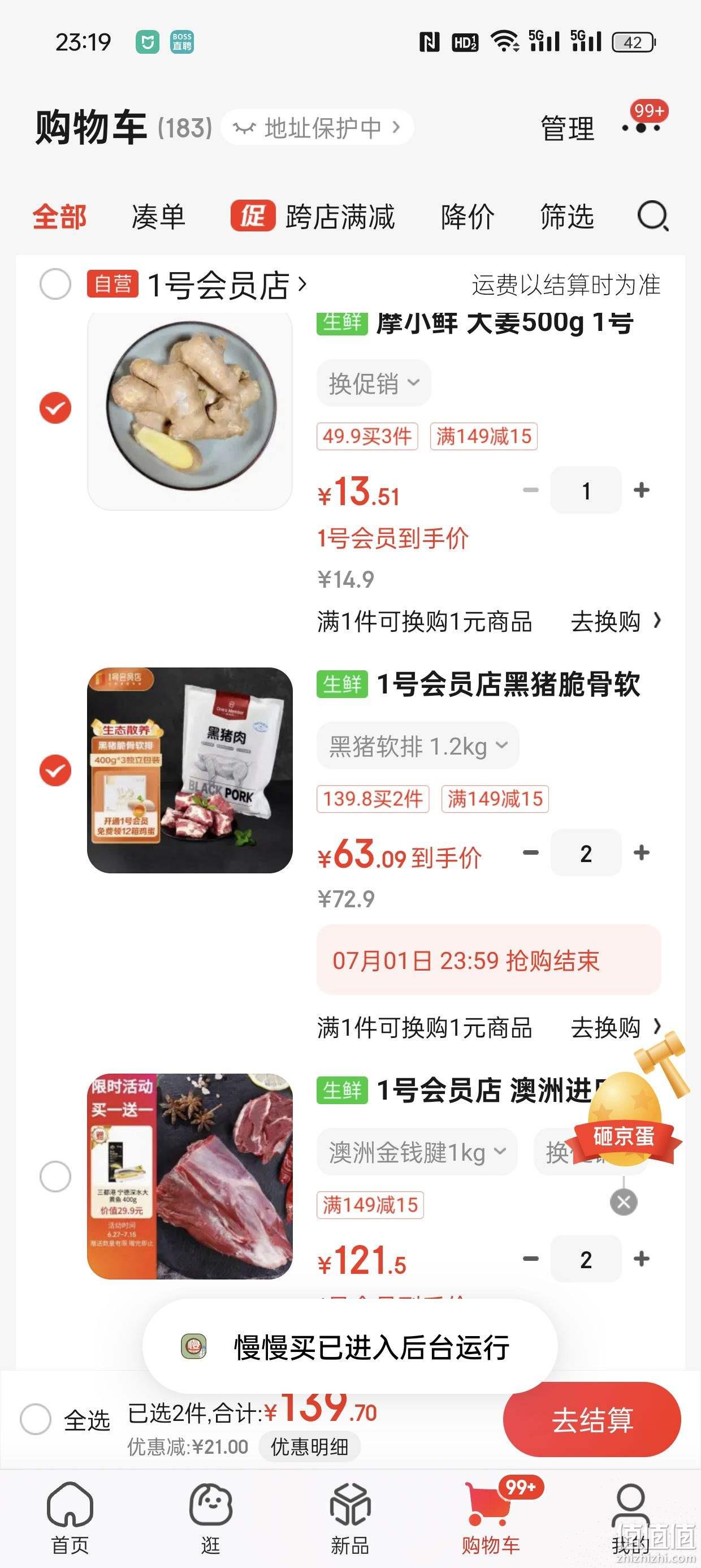Change the 黑猪软排 1.2kg spec option
Screen dimensions: 701x1568
(417, 746)
